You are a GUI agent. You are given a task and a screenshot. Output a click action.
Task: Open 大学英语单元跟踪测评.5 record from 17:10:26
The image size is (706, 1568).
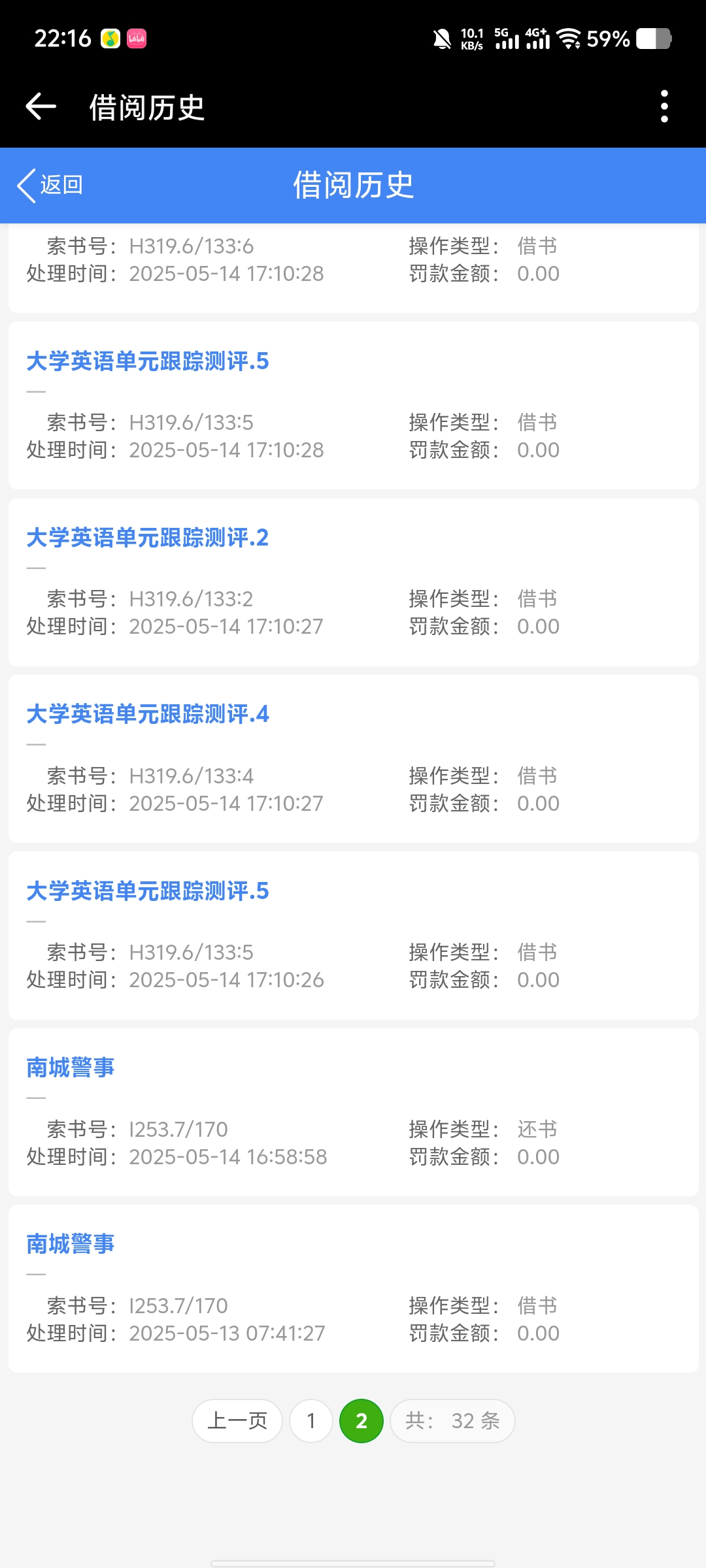[148, 891]
